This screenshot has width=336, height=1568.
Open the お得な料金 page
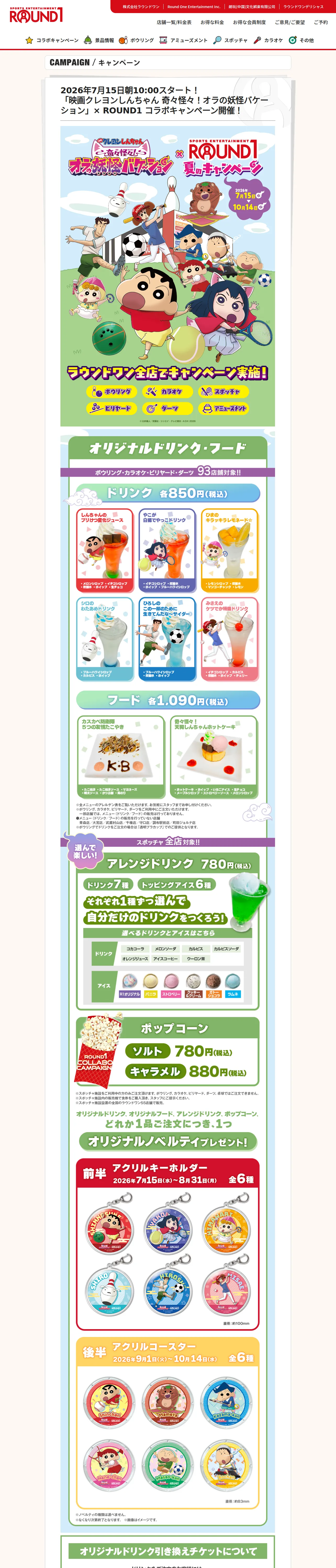point(212,22)
